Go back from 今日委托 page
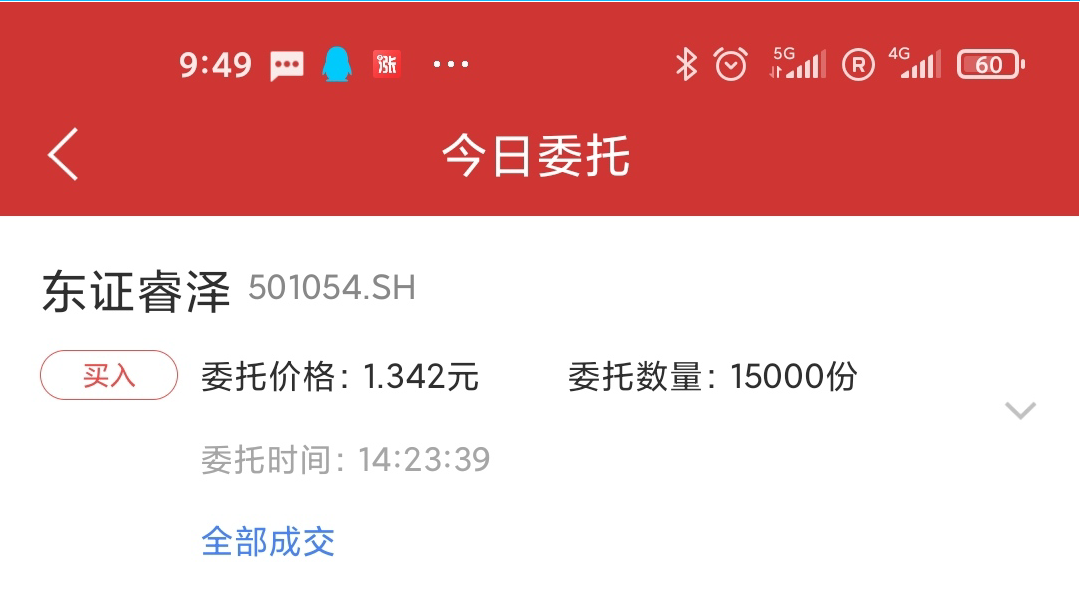The image size is (1080, 602). tap(63, 154)
